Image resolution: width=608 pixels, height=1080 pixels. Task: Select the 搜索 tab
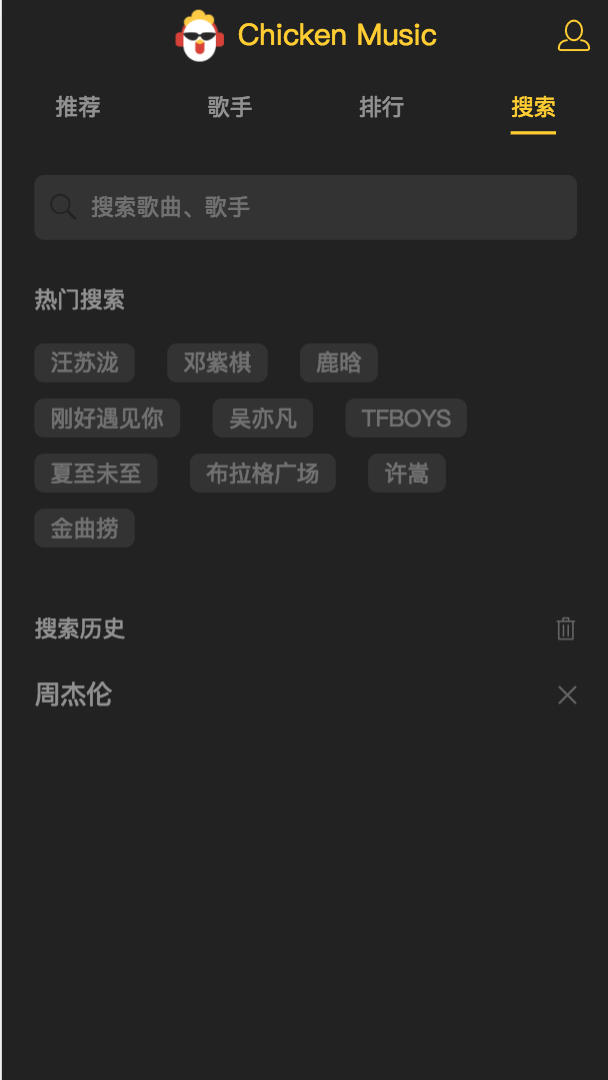pos(533,107)
